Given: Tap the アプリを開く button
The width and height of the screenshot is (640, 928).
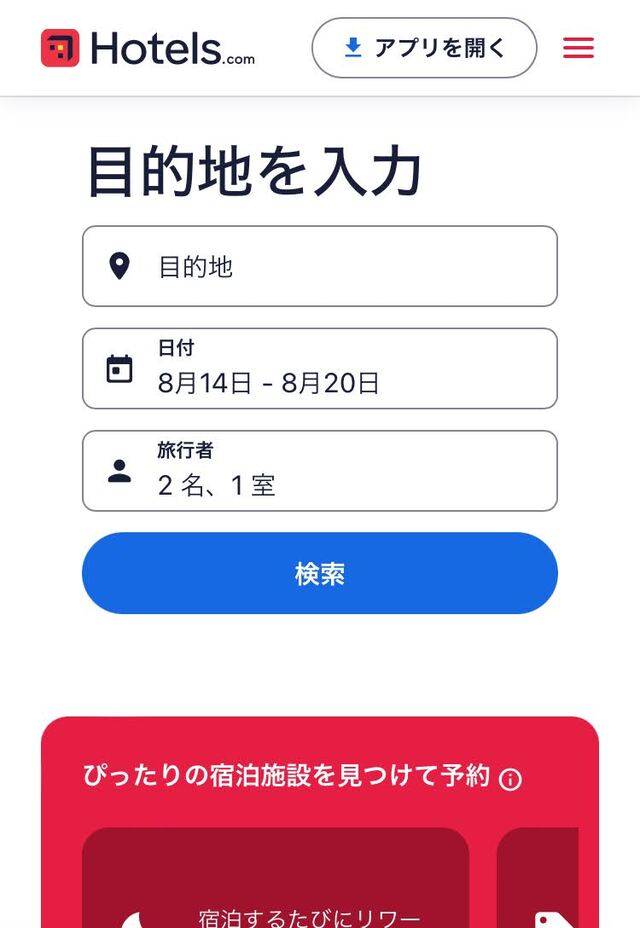Looking at the screenshot, I should coord(424,48).
